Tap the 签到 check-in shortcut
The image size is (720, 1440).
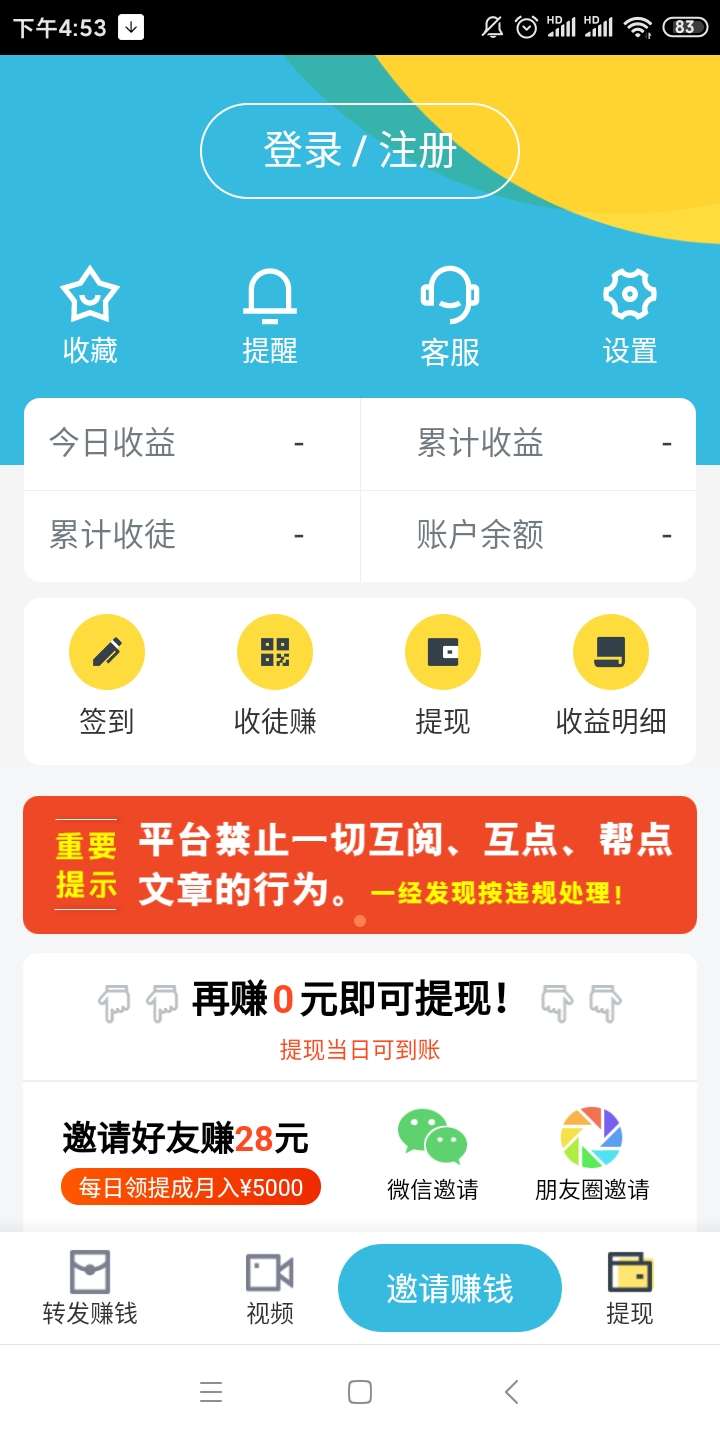click(x=107, y=675)
